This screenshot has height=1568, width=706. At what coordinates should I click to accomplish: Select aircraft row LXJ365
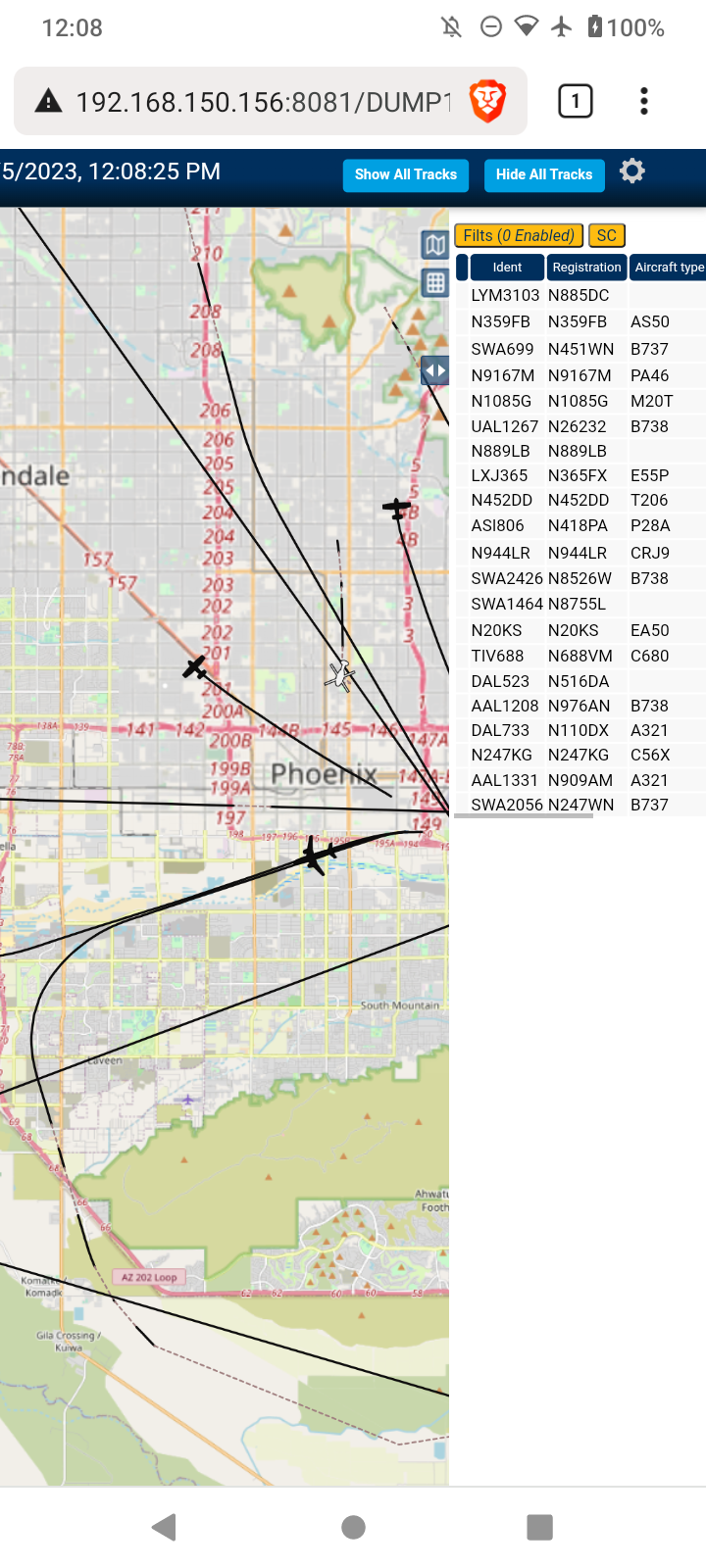(x=580, y=475)
